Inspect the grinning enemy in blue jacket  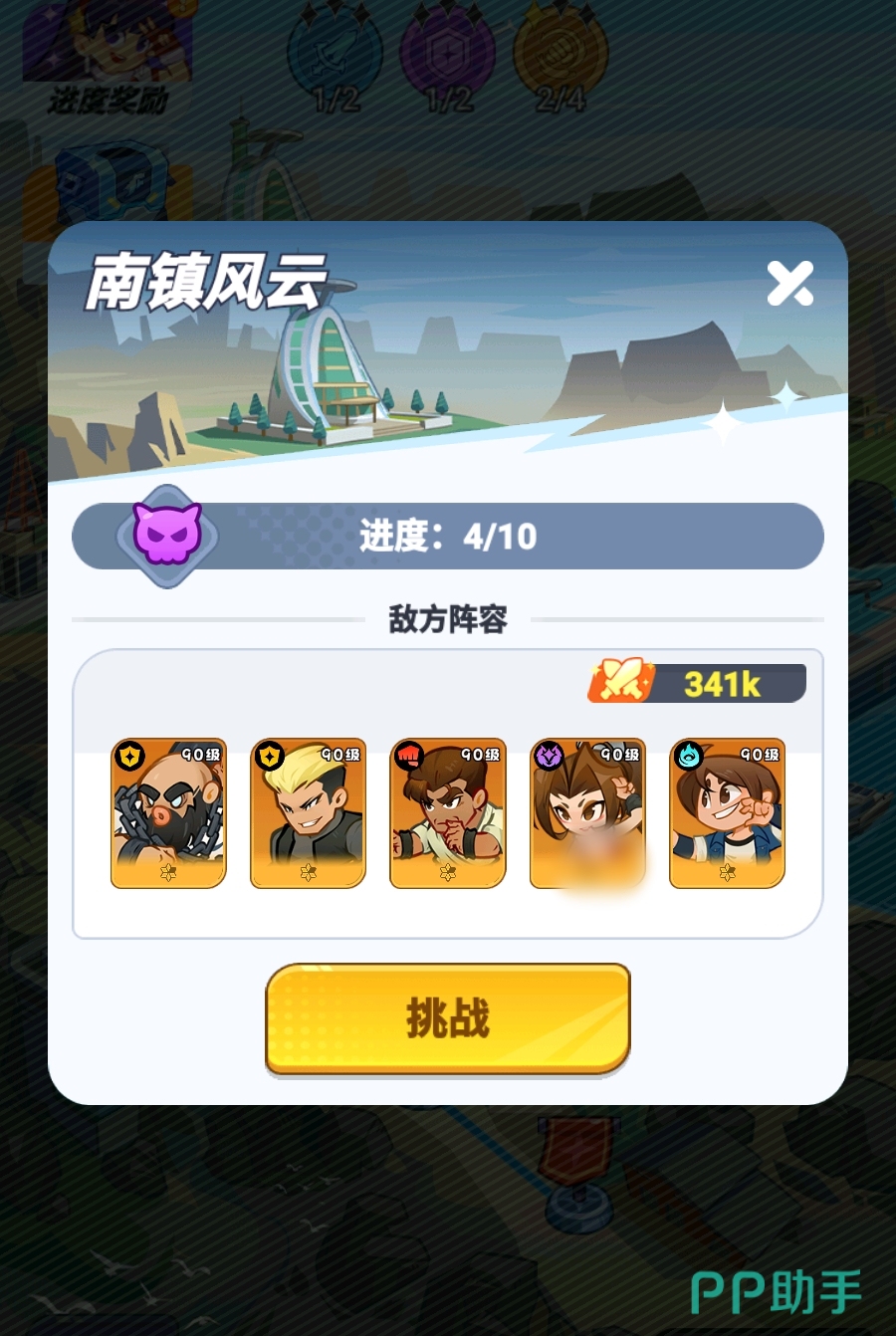tap(727, 813)
